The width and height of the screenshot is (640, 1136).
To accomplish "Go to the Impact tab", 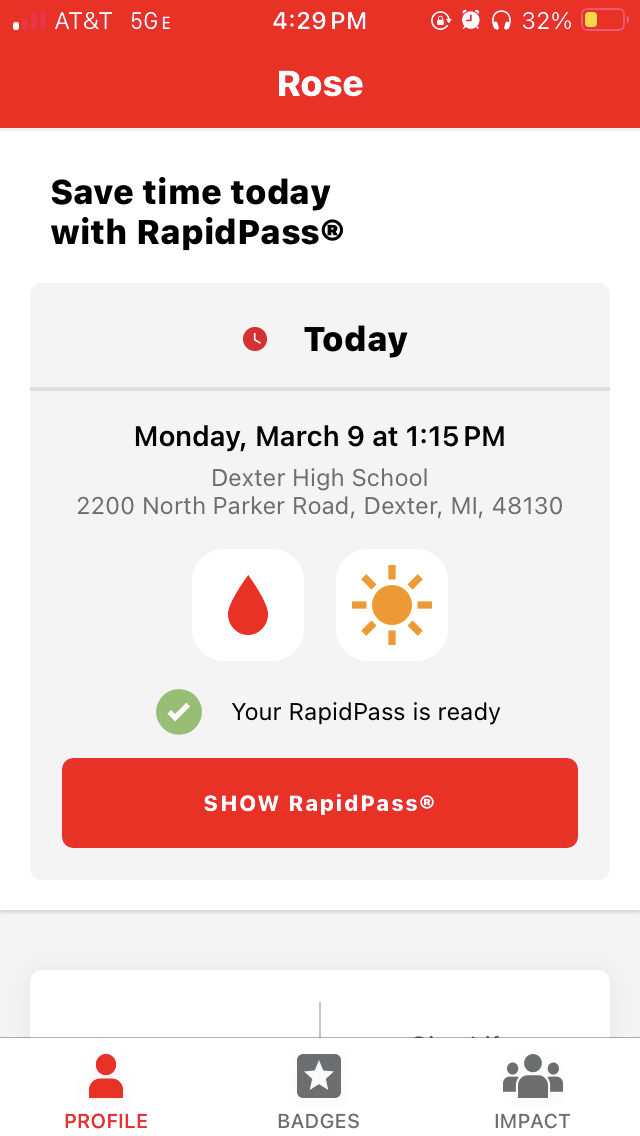I will pyautogui.click(x=532, y=1090).
